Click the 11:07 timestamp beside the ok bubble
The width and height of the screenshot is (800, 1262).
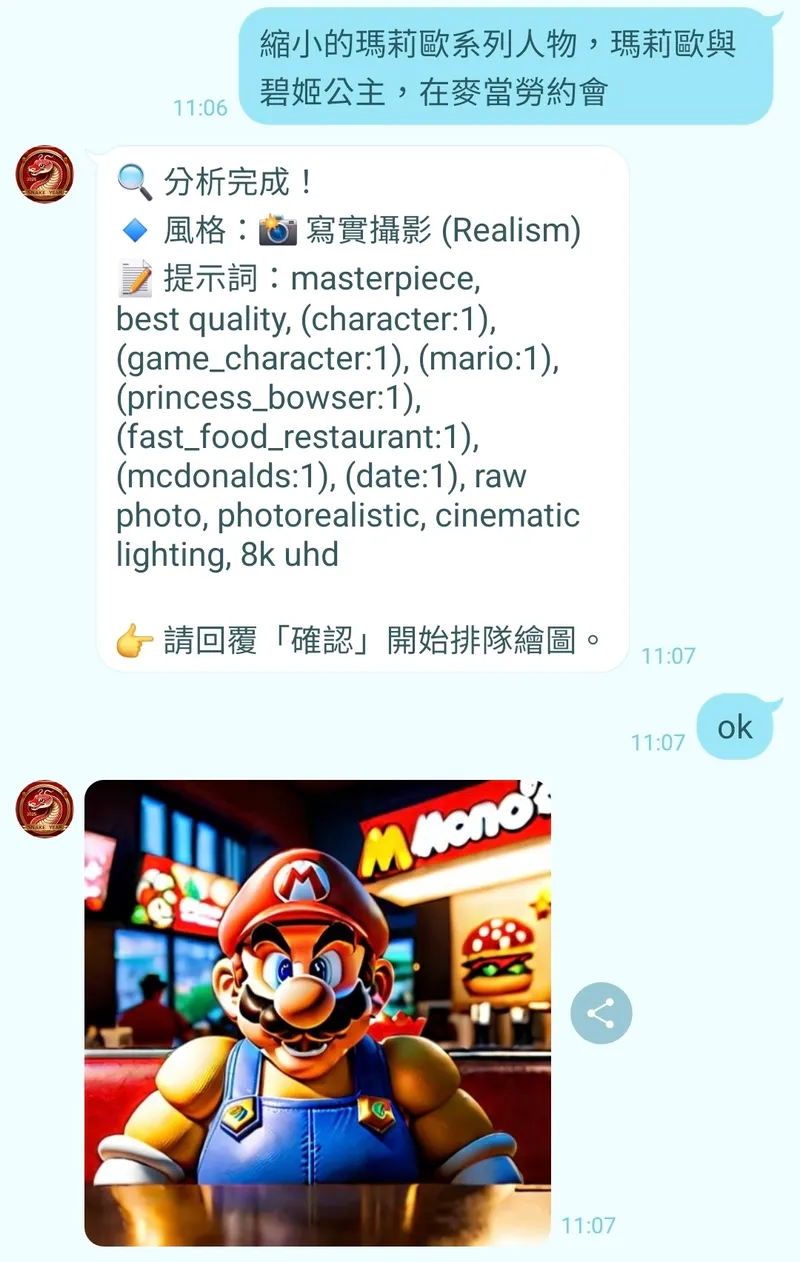pos(656,743)
